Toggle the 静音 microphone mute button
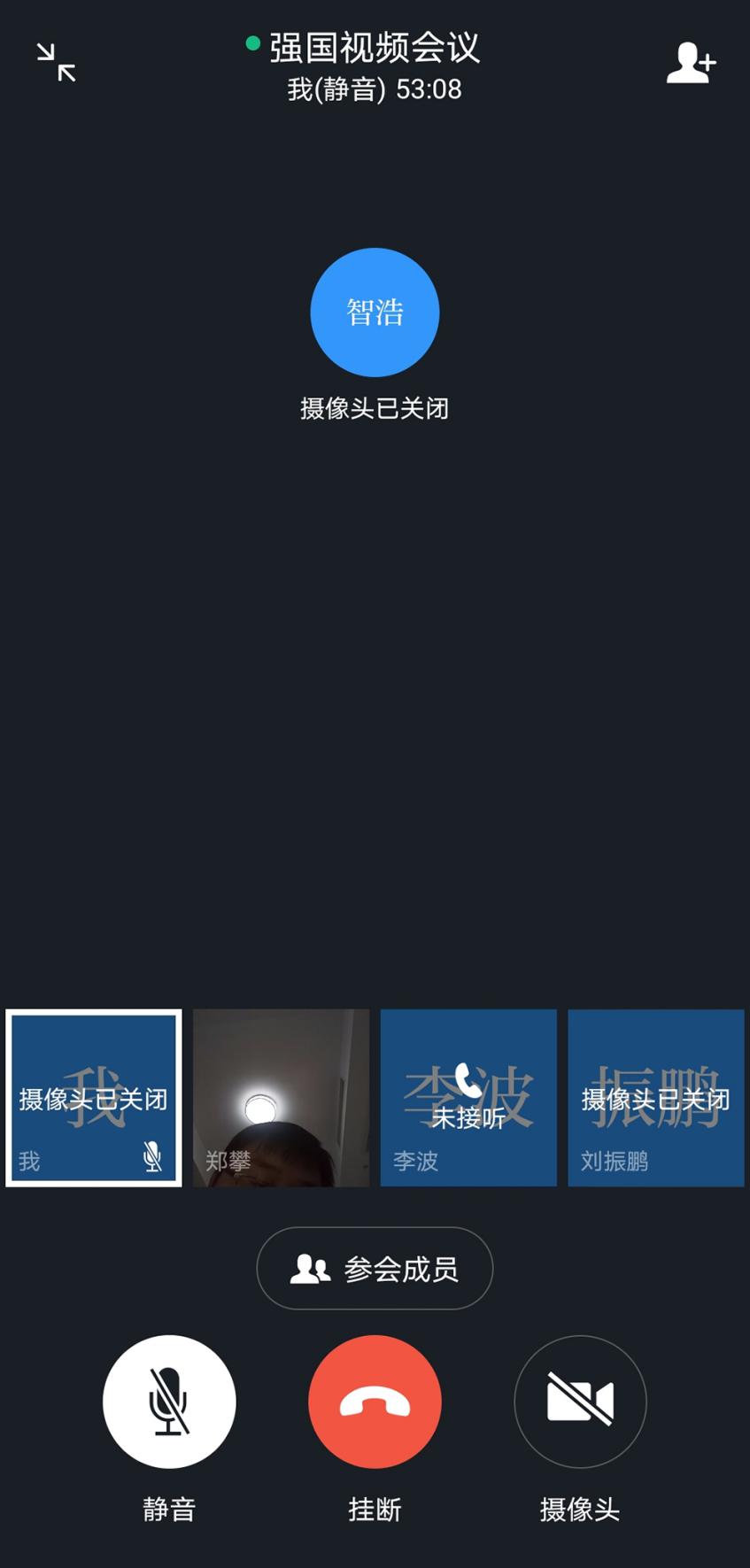750x1568 pixels. tap(169, 1402)
